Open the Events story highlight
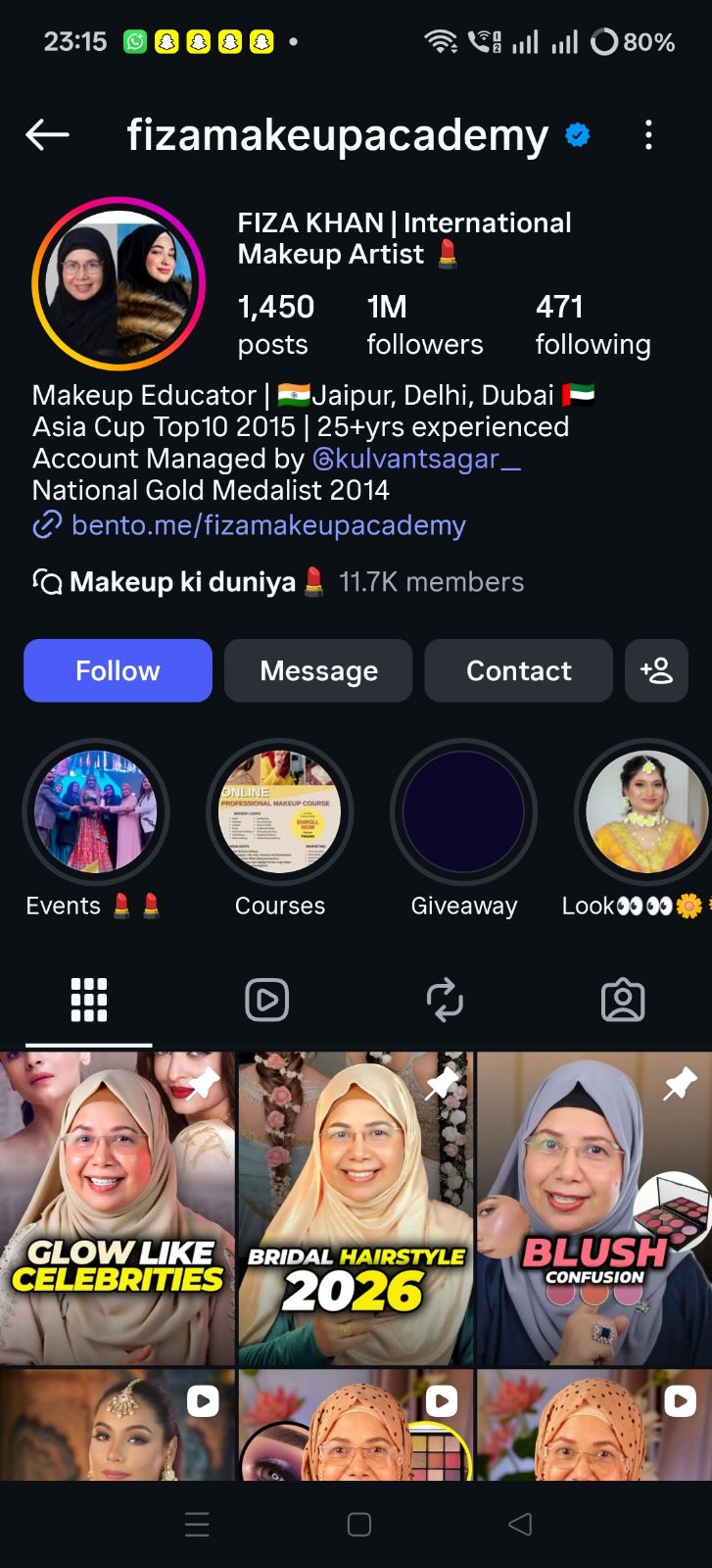Viewport: 712px width, 1568px height. (x=96, y=811)
